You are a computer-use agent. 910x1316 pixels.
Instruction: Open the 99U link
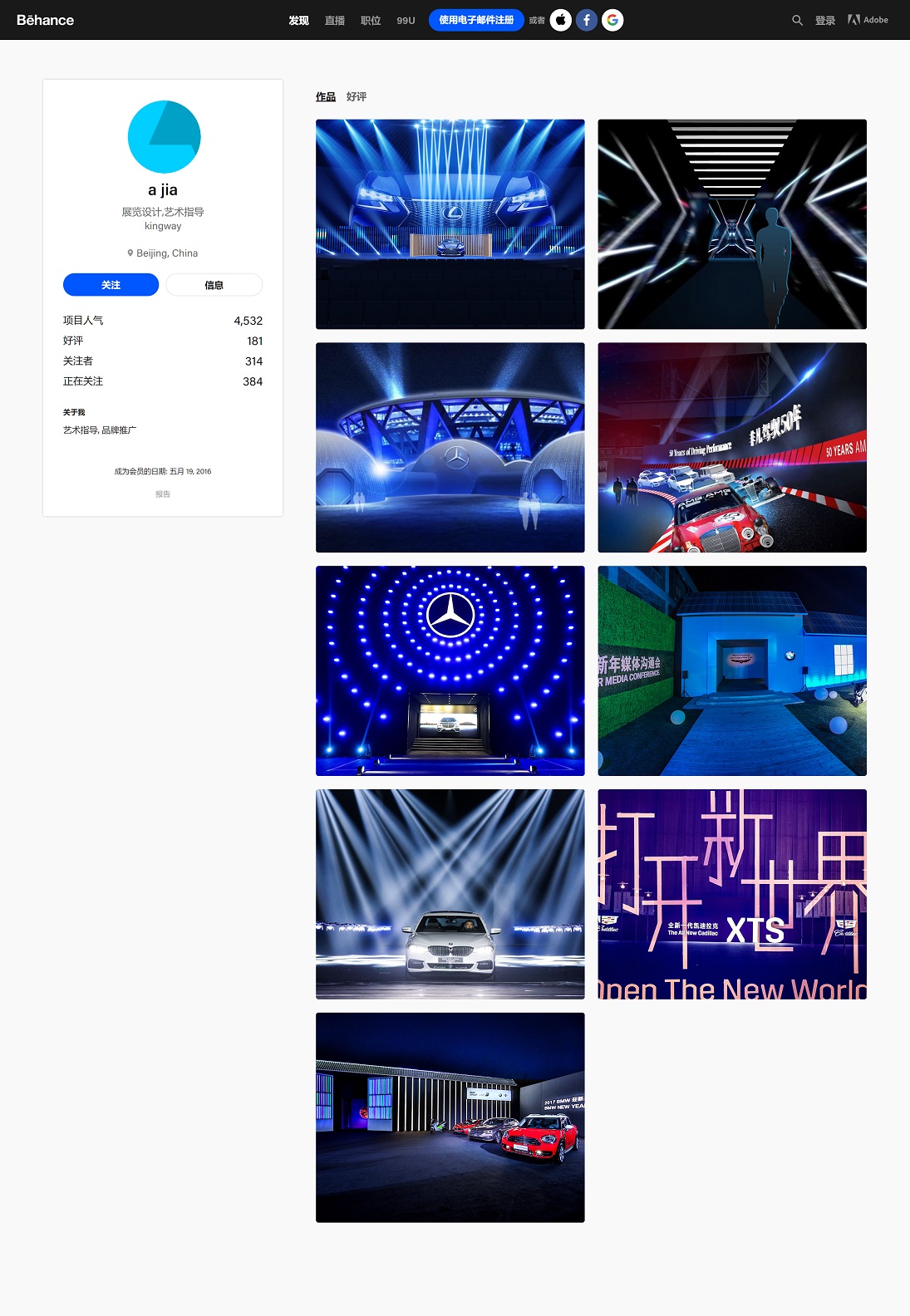coord(406,21)
